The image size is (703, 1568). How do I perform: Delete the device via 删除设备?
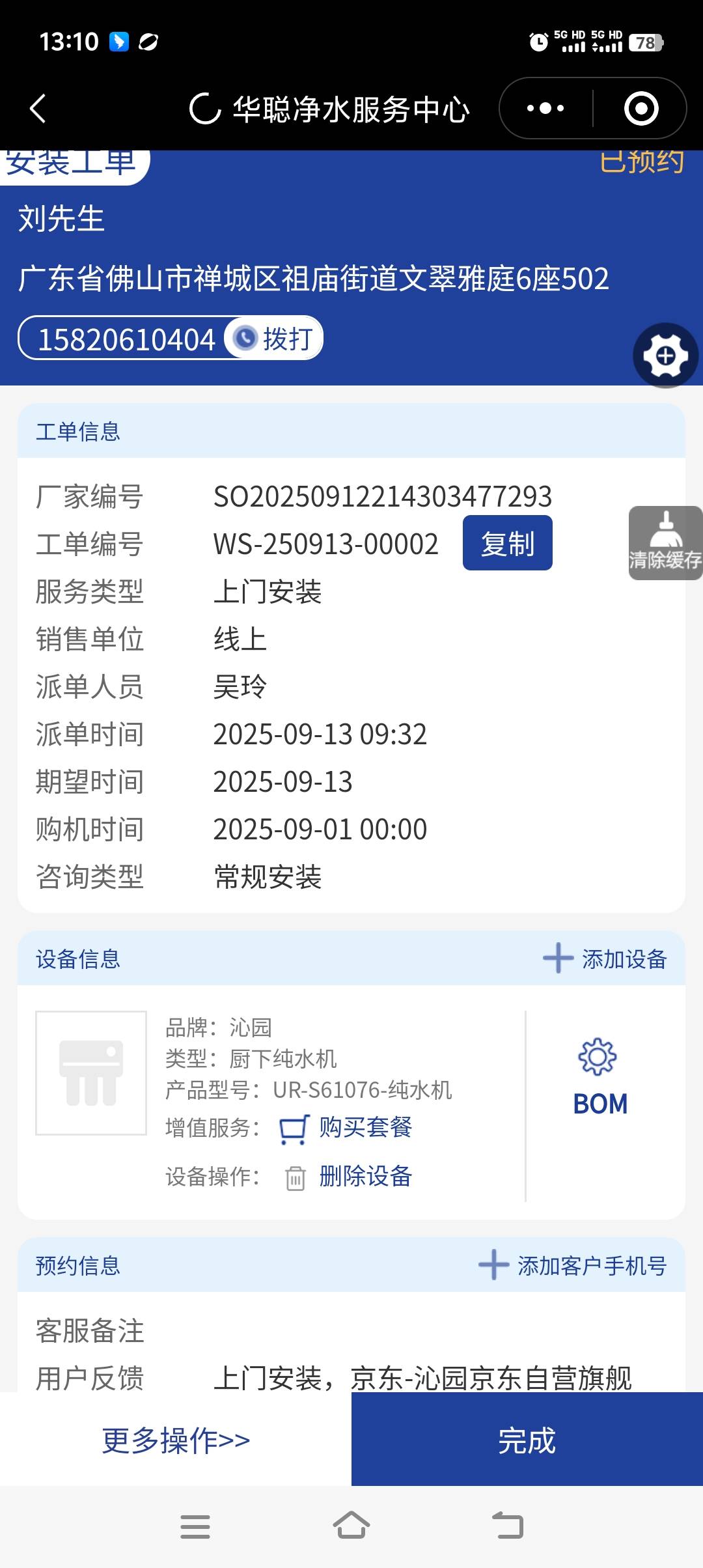tap(365, 1176)
